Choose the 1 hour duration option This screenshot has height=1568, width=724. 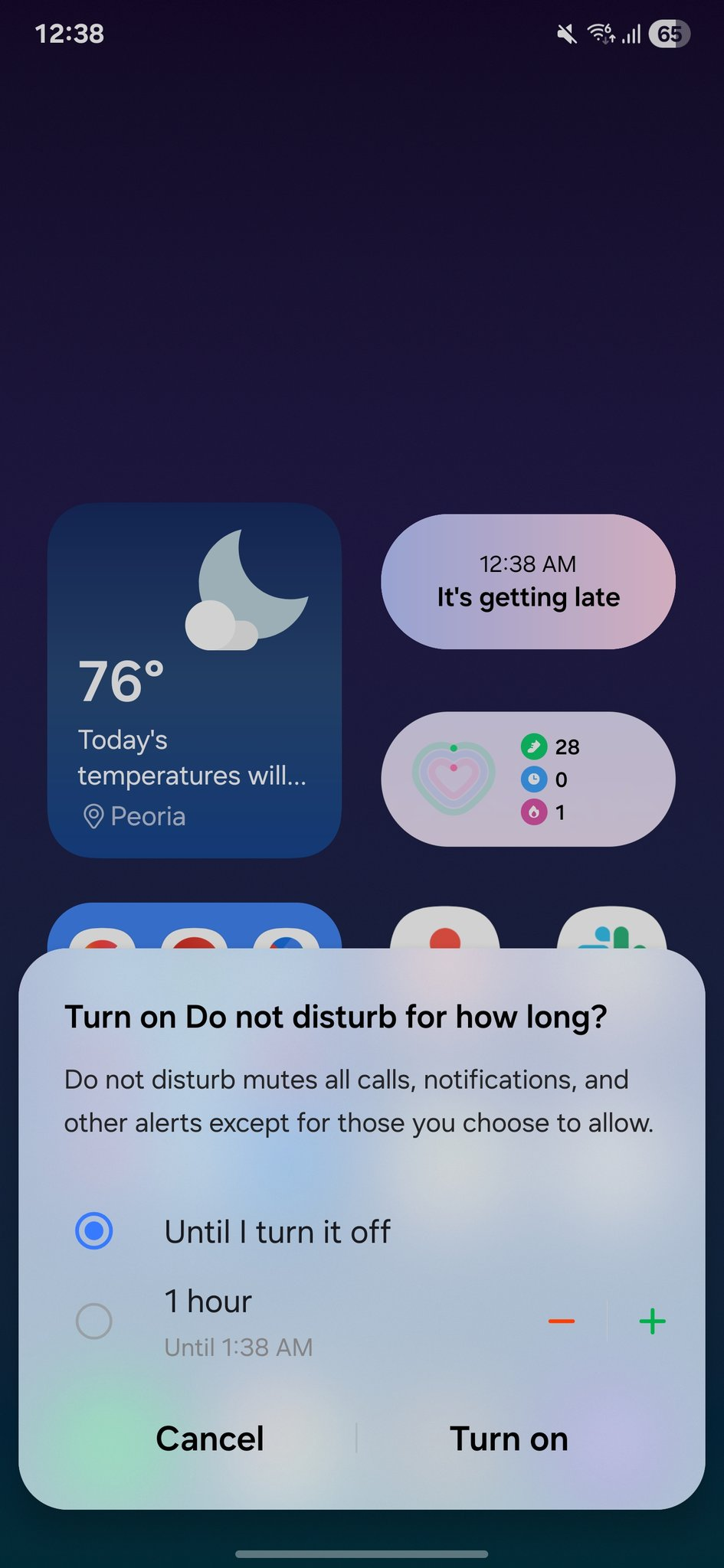(x=94, y=1321)
